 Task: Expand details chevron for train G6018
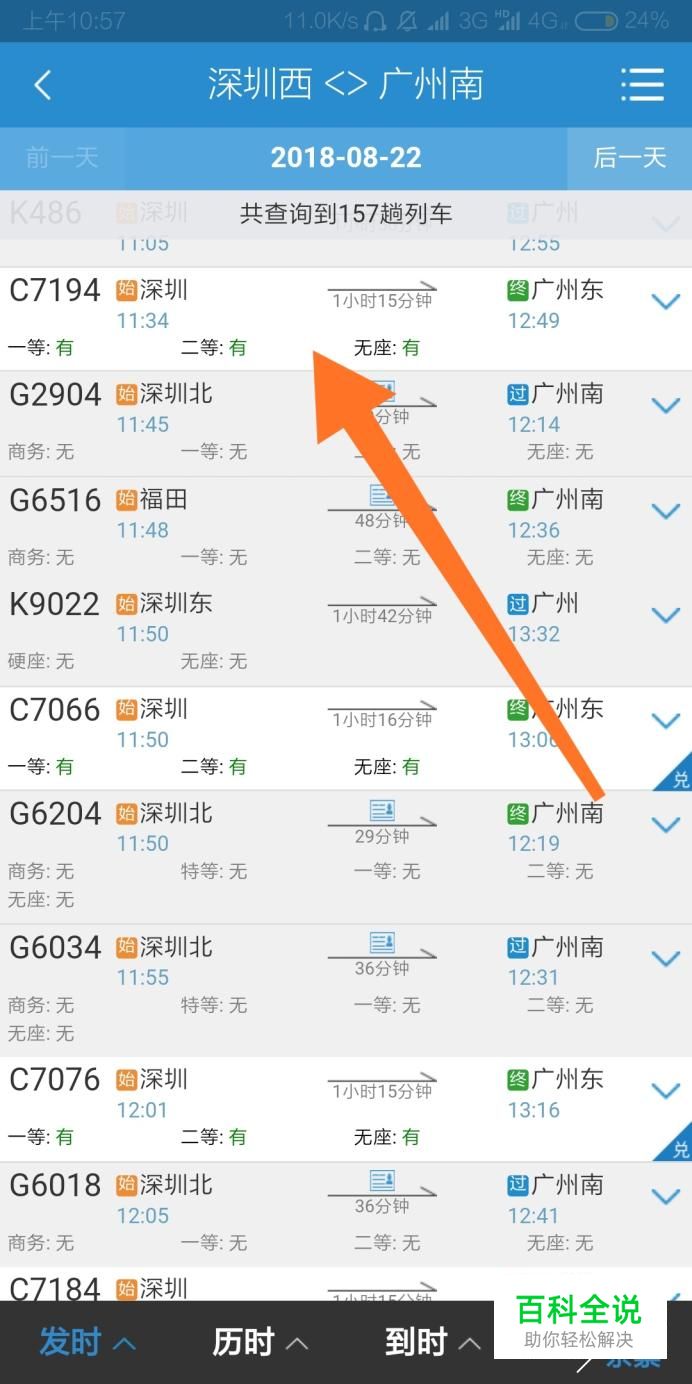[665, 1196]
